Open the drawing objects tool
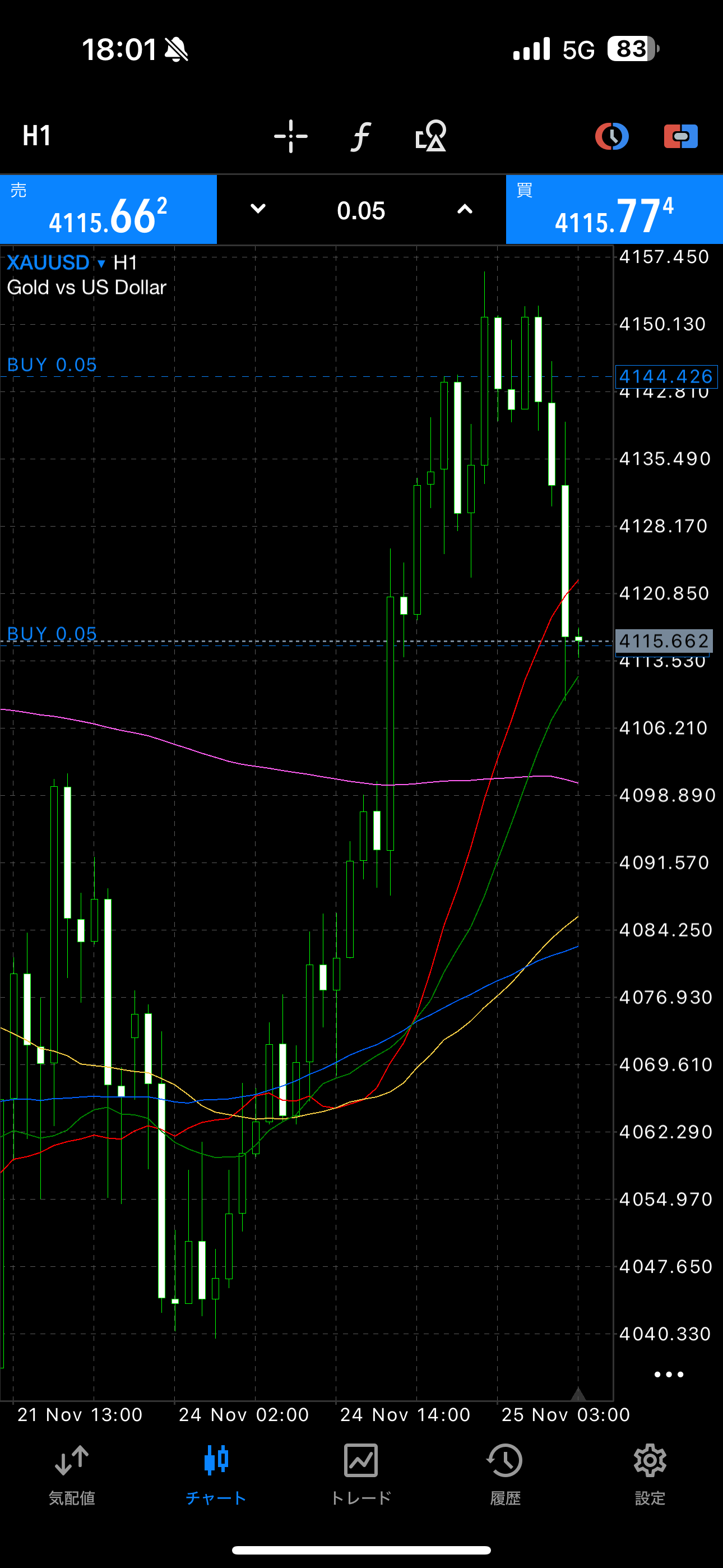This screenshot has width=723, height=1568. click(x=431, y=136)
